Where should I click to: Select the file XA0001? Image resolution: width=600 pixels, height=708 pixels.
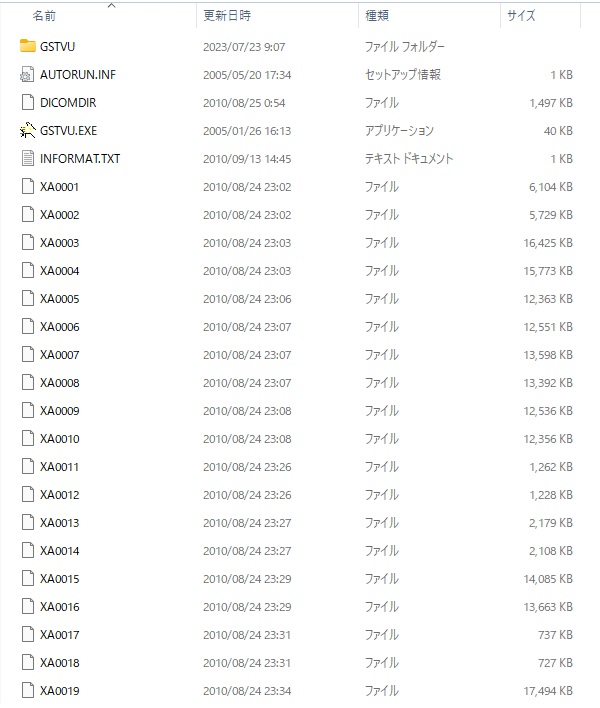coord(59,187)
